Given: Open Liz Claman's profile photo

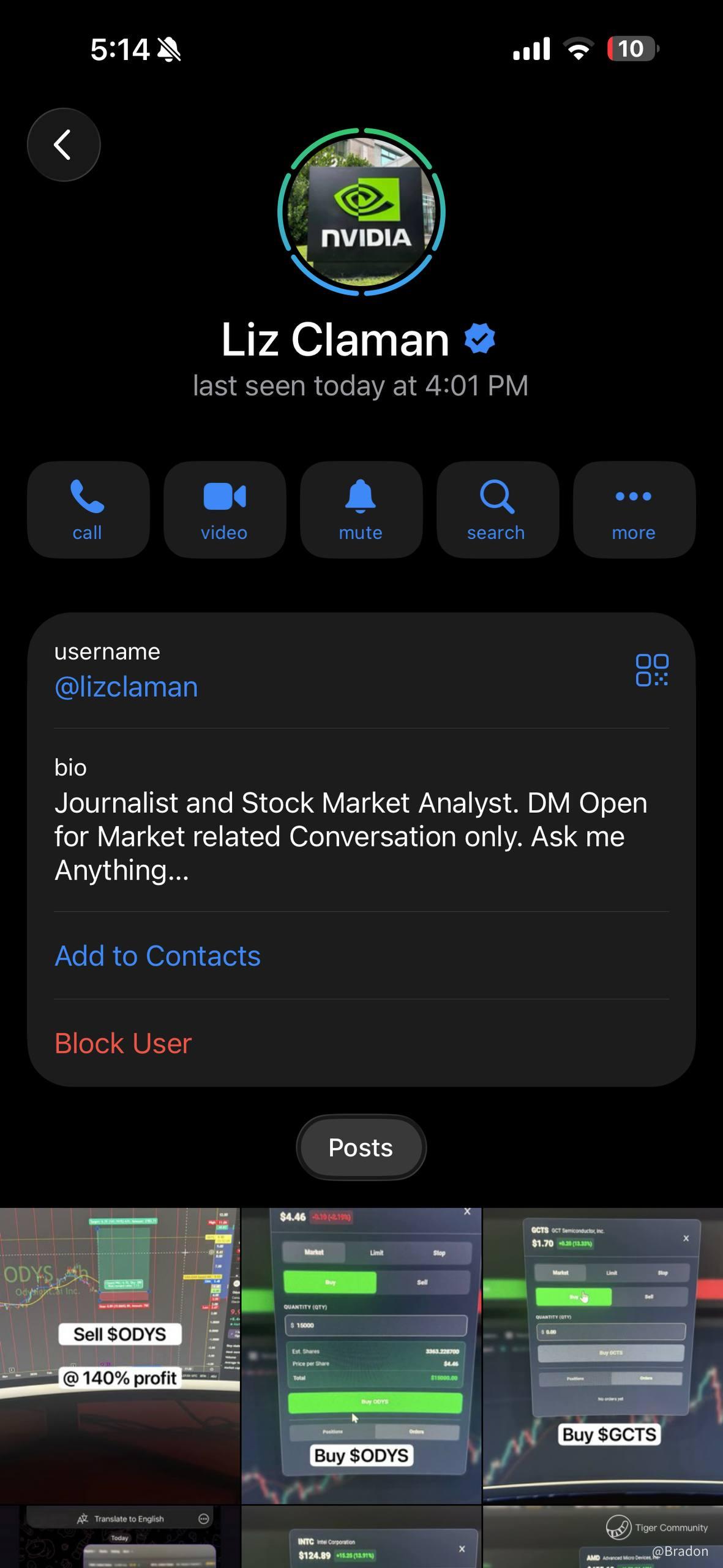Looking at the screenshot, I should click(x=361, y=212).
